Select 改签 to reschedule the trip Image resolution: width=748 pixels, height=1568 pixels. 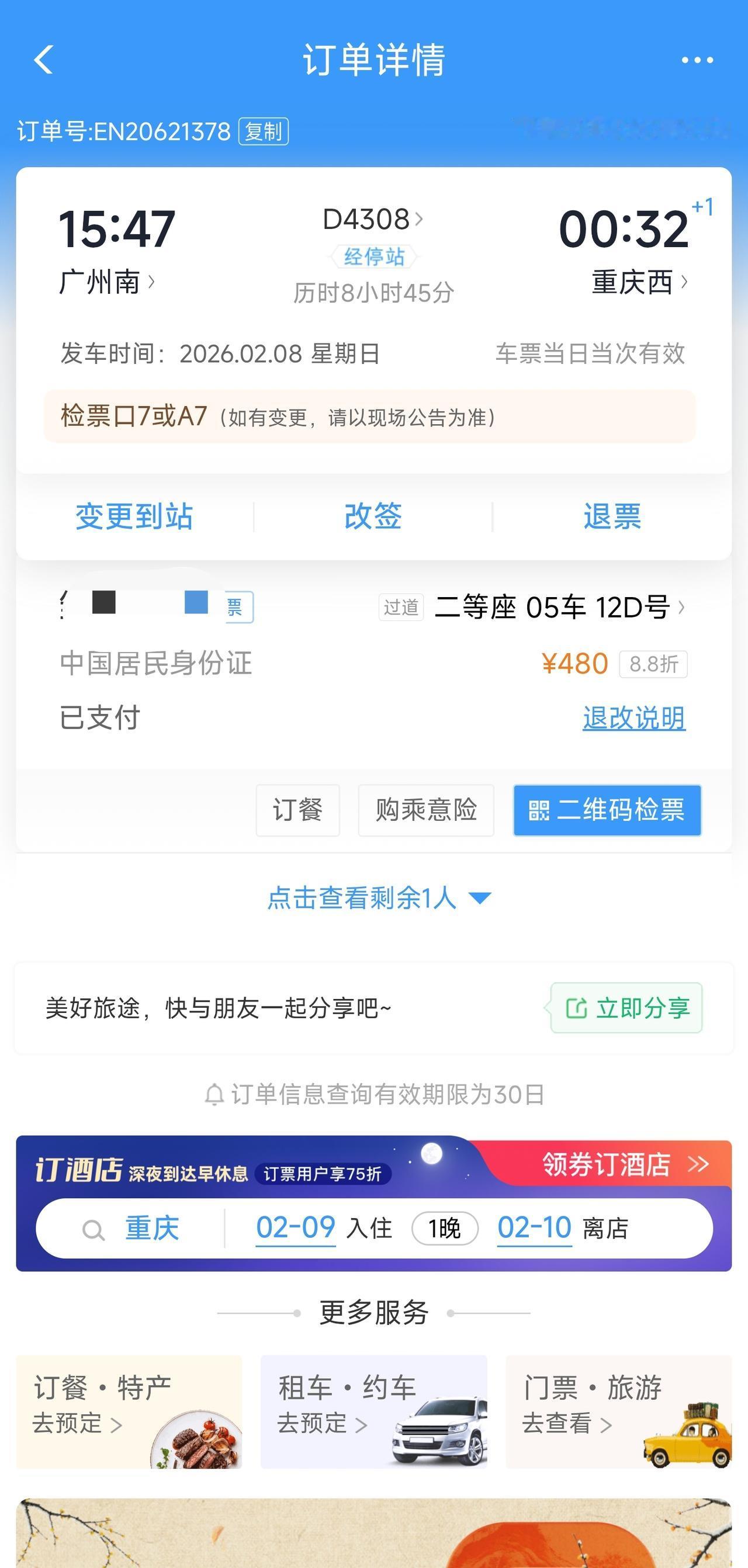pos(373,517)
